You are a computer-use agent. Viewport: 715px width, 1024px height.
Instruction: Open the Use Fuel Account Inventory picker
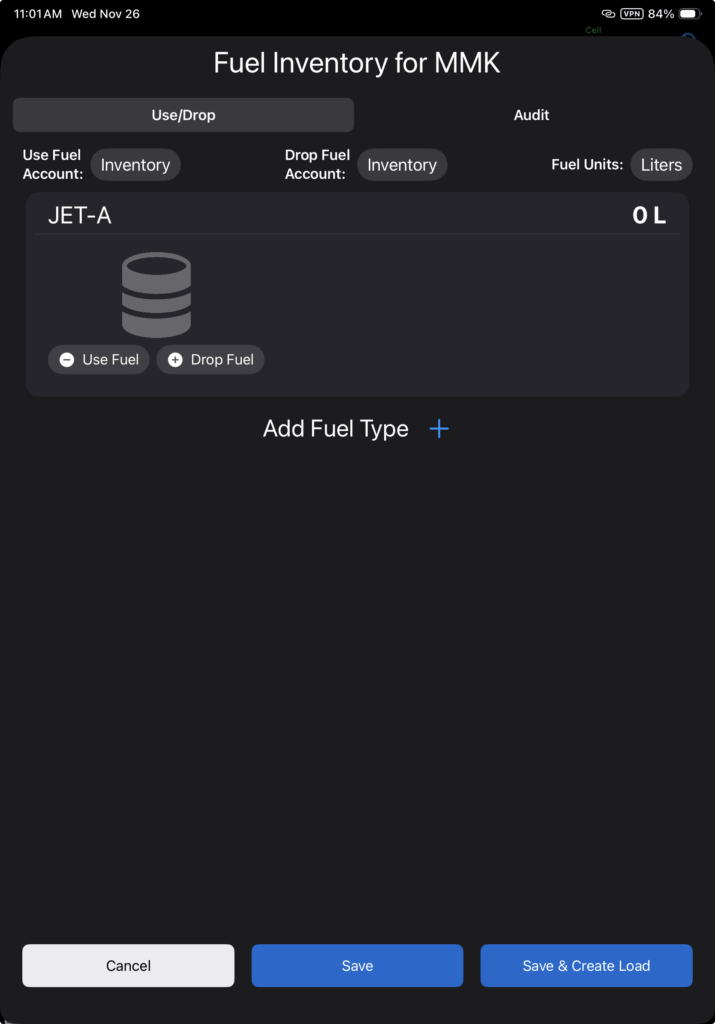click(135, 165)
